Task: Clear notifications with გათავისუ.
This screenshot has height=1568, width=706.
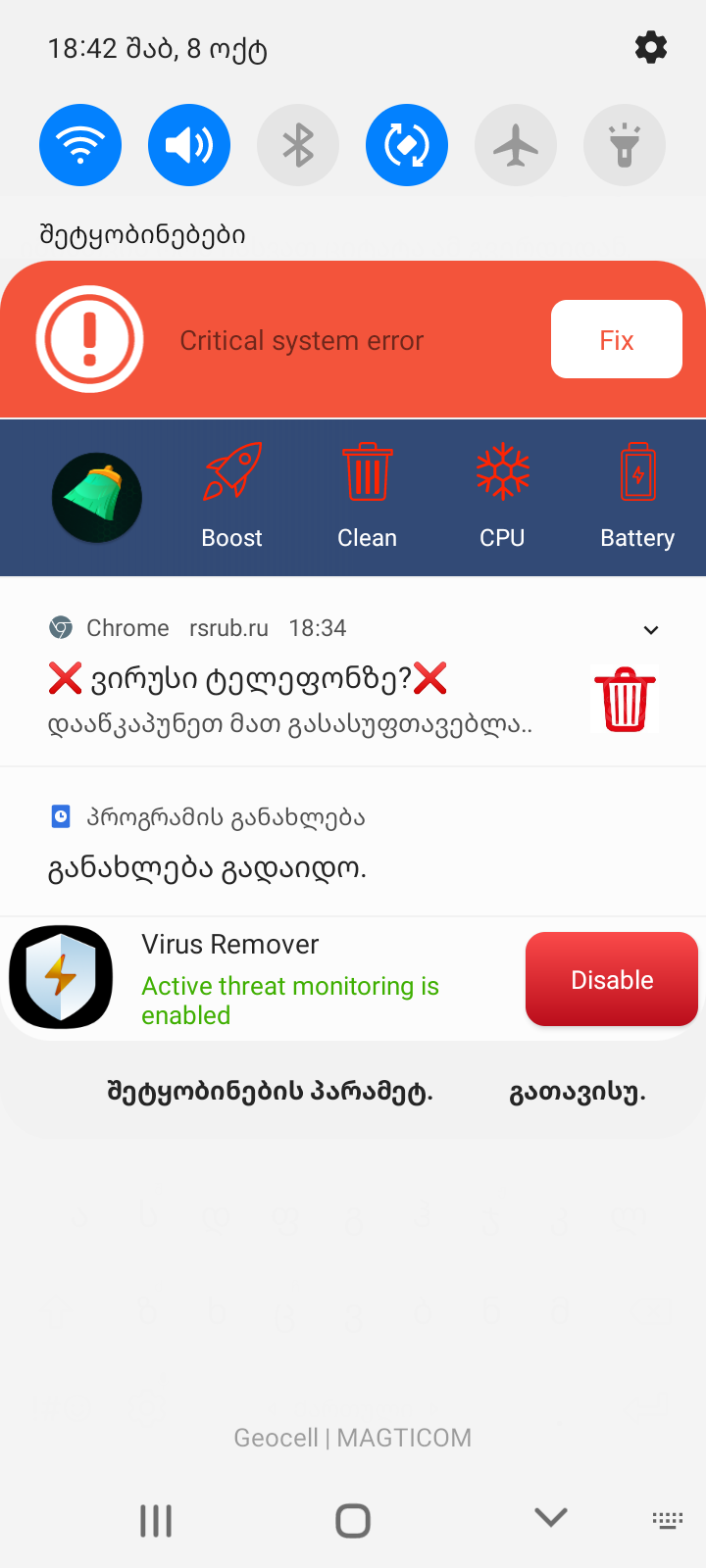Action: [577, 1092]
